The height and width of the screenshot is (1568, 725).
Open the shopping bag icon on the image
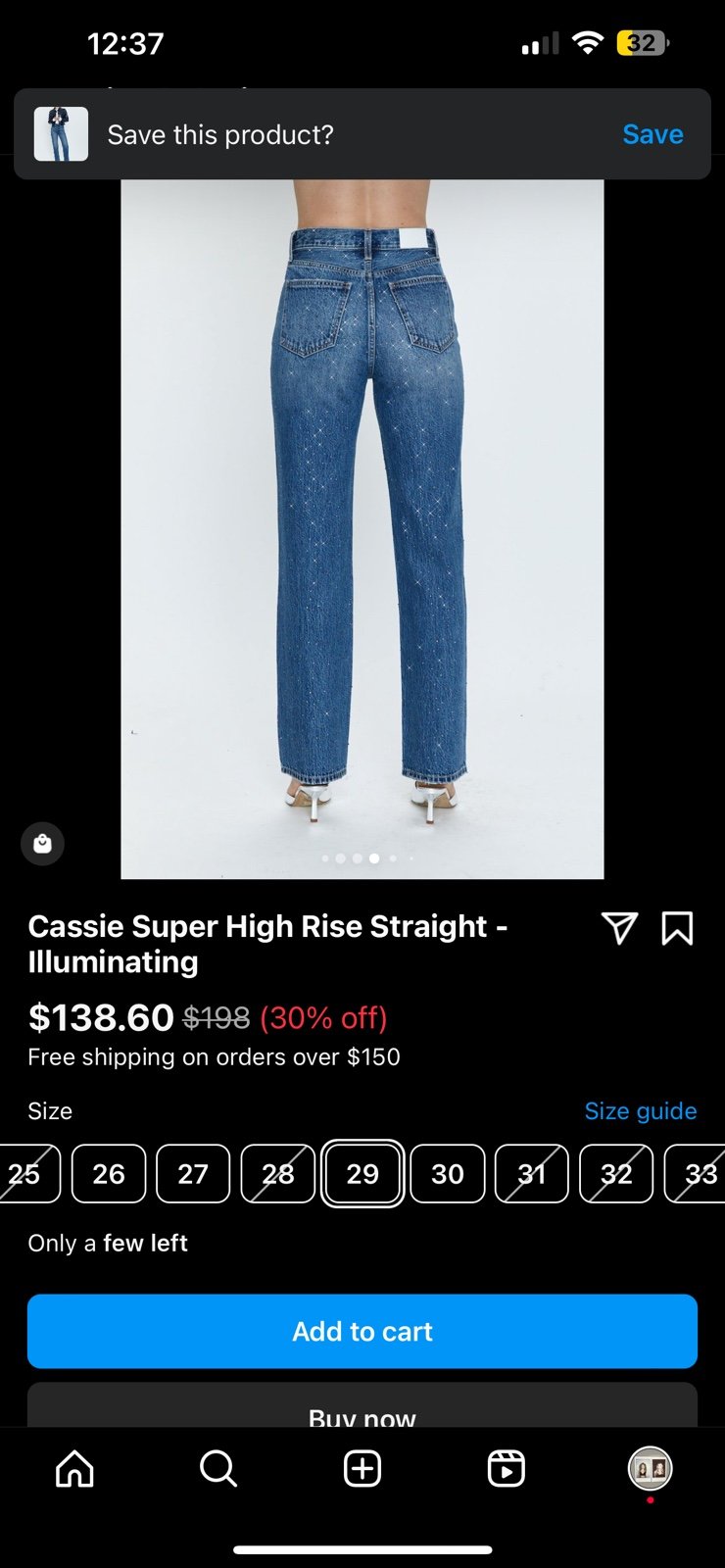click(43, 843)
